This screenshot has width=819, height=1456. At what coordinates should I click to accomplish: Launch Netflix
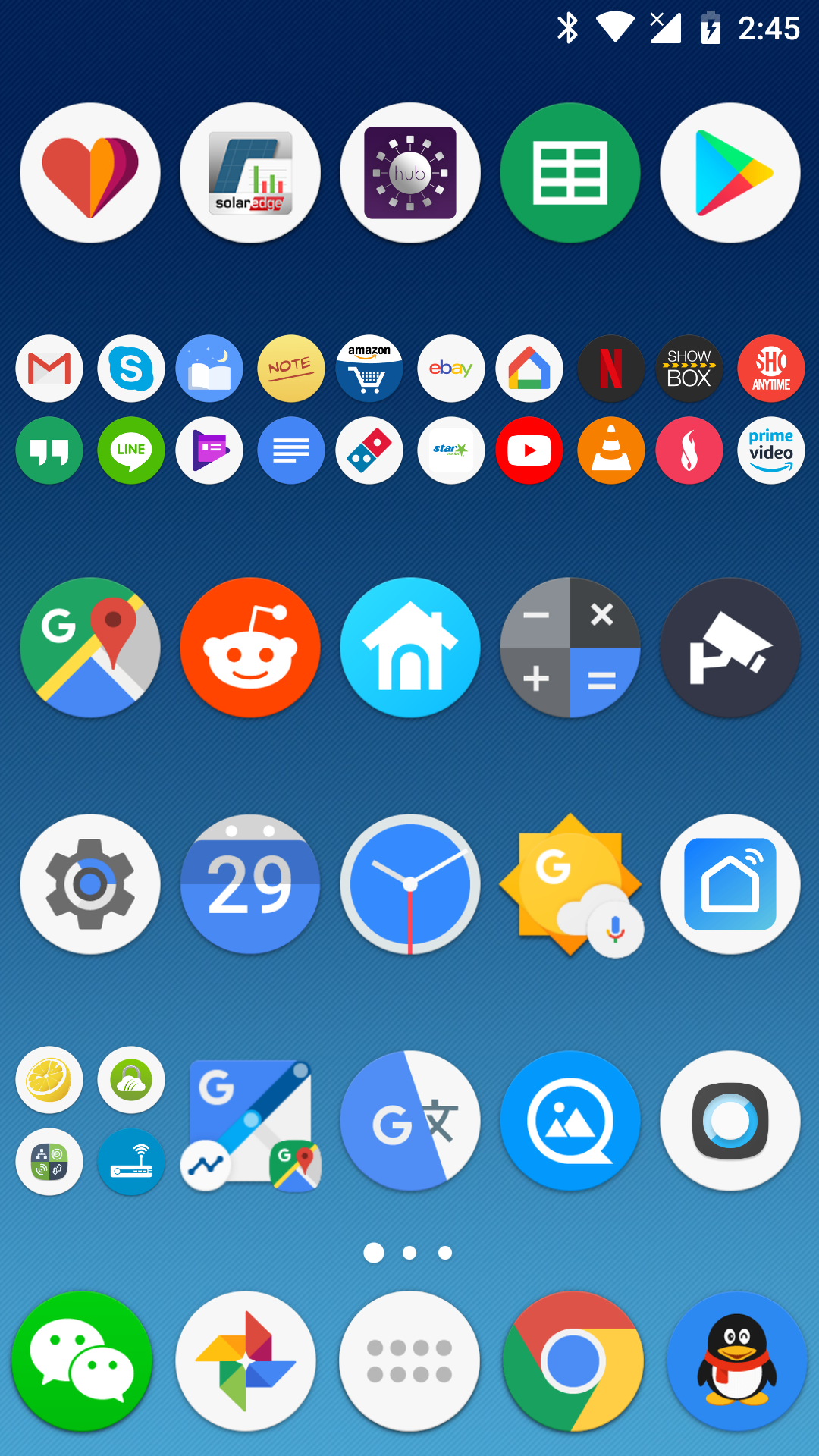coord(611,369)
